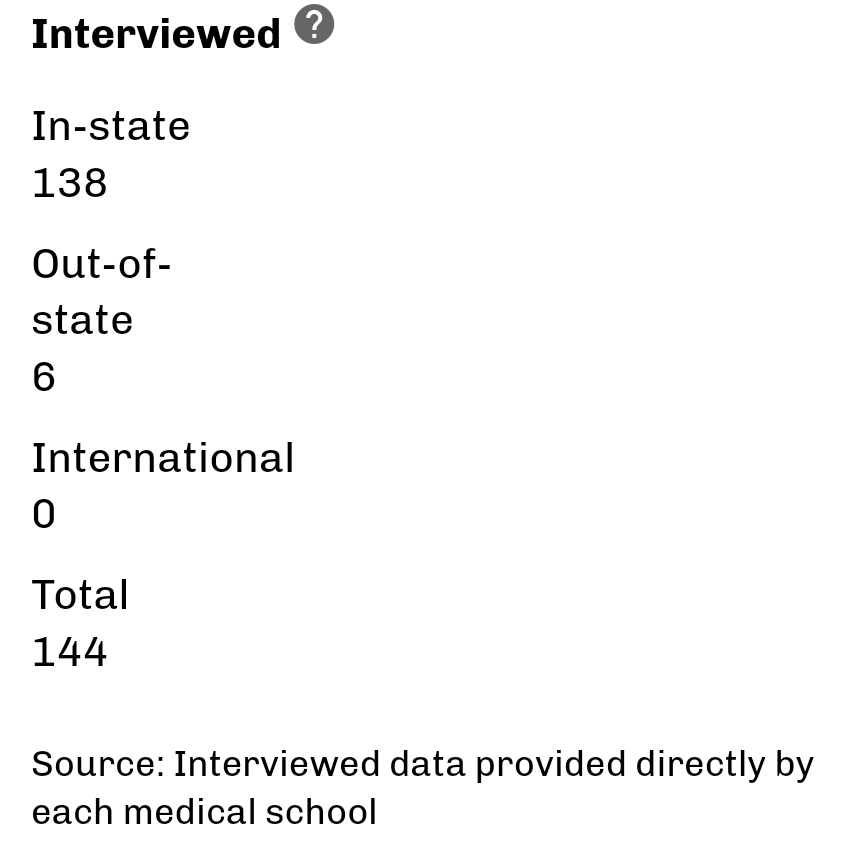861x857 pixels.
Task: Open the help icon next to Interviewed
Action: [314, 25]
